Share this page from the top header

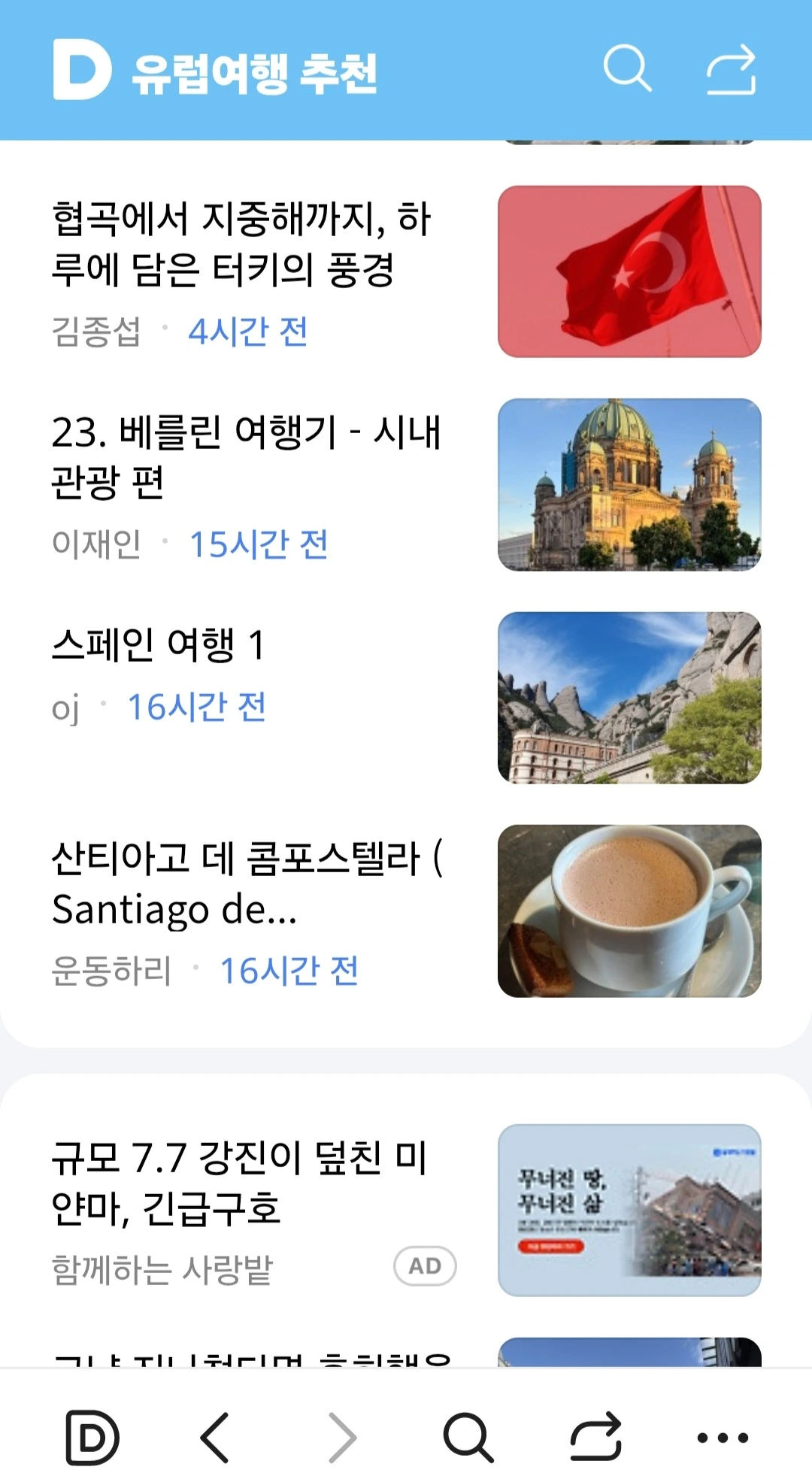tap(731, 69)
